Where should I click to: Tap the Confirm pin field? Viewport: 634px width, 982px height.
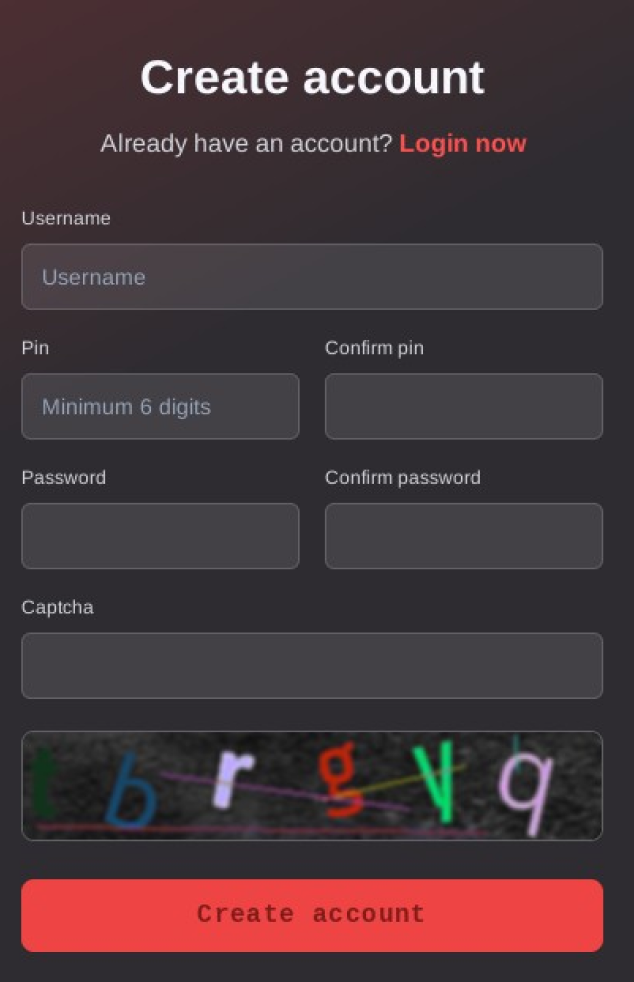463,406
